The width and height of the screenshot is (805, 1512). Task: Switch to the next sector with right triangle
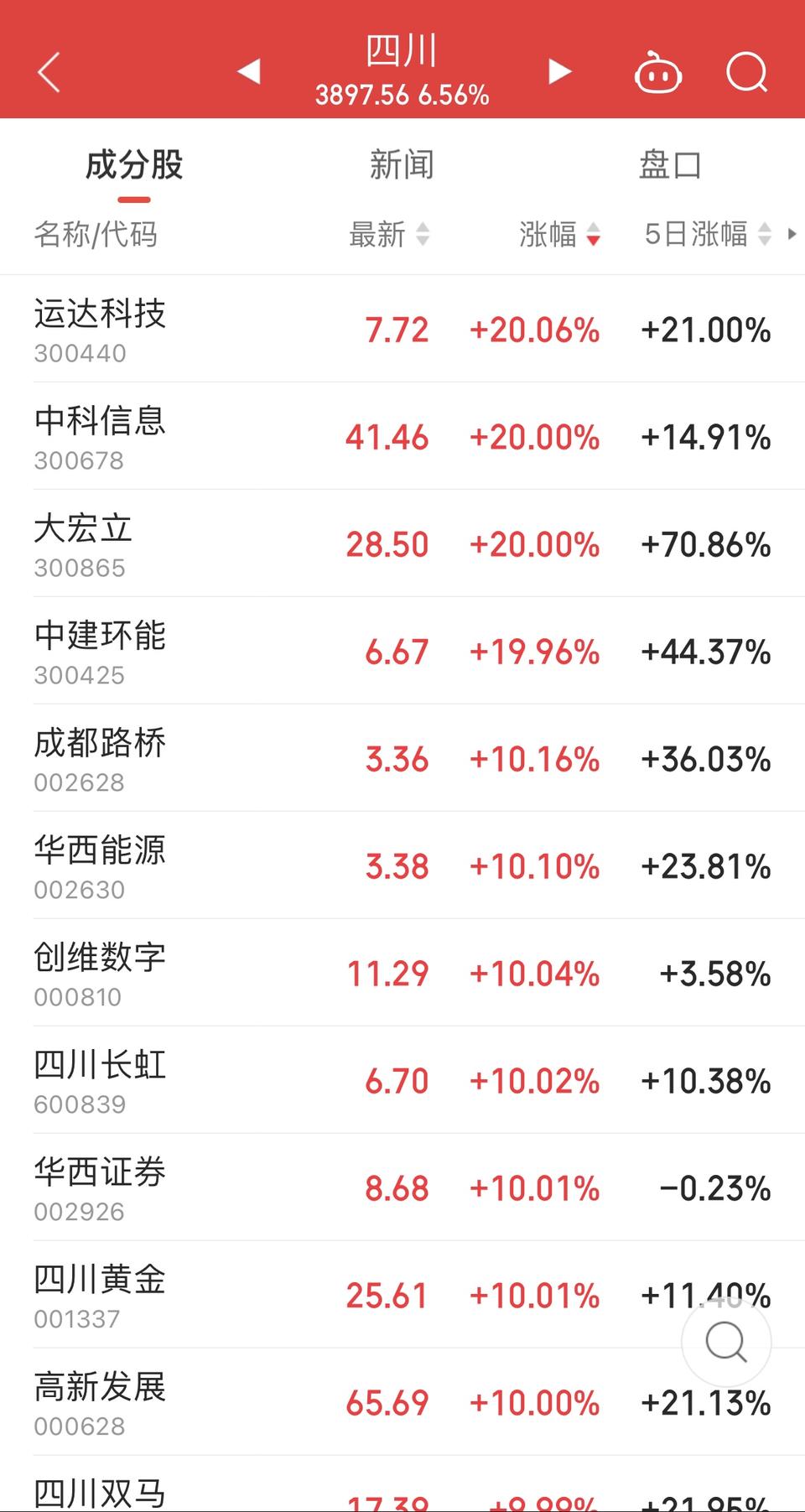tap(559, 71)
